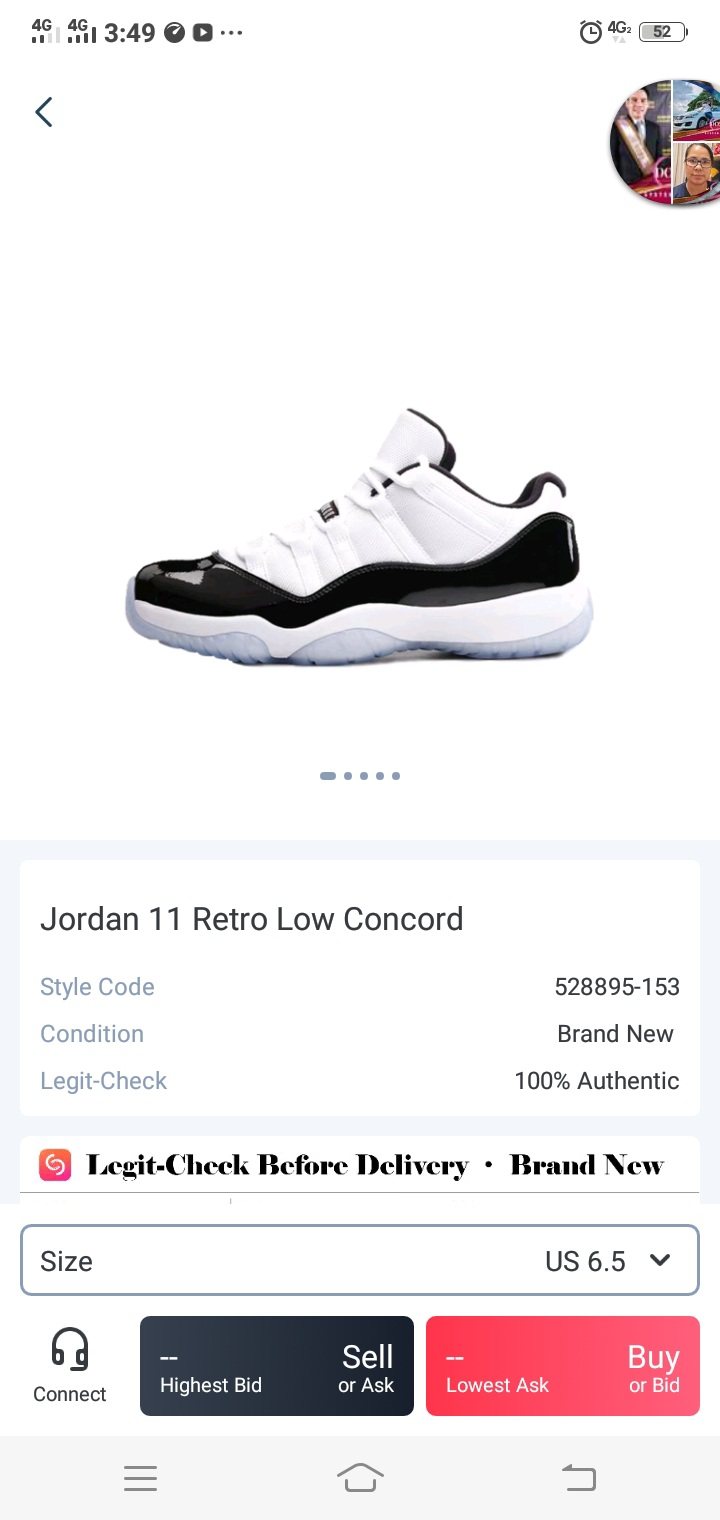This screenshot has height=1520, width=720.
Task: Open the floating round video bubble
Action: pos(666,143)
